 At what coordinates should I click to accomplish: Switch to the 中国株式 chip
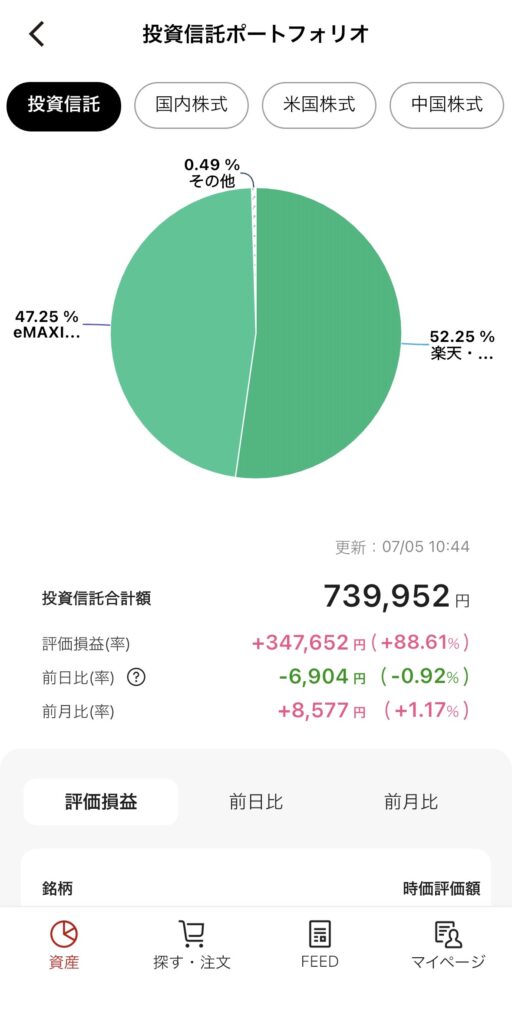(x=447, y=106)
